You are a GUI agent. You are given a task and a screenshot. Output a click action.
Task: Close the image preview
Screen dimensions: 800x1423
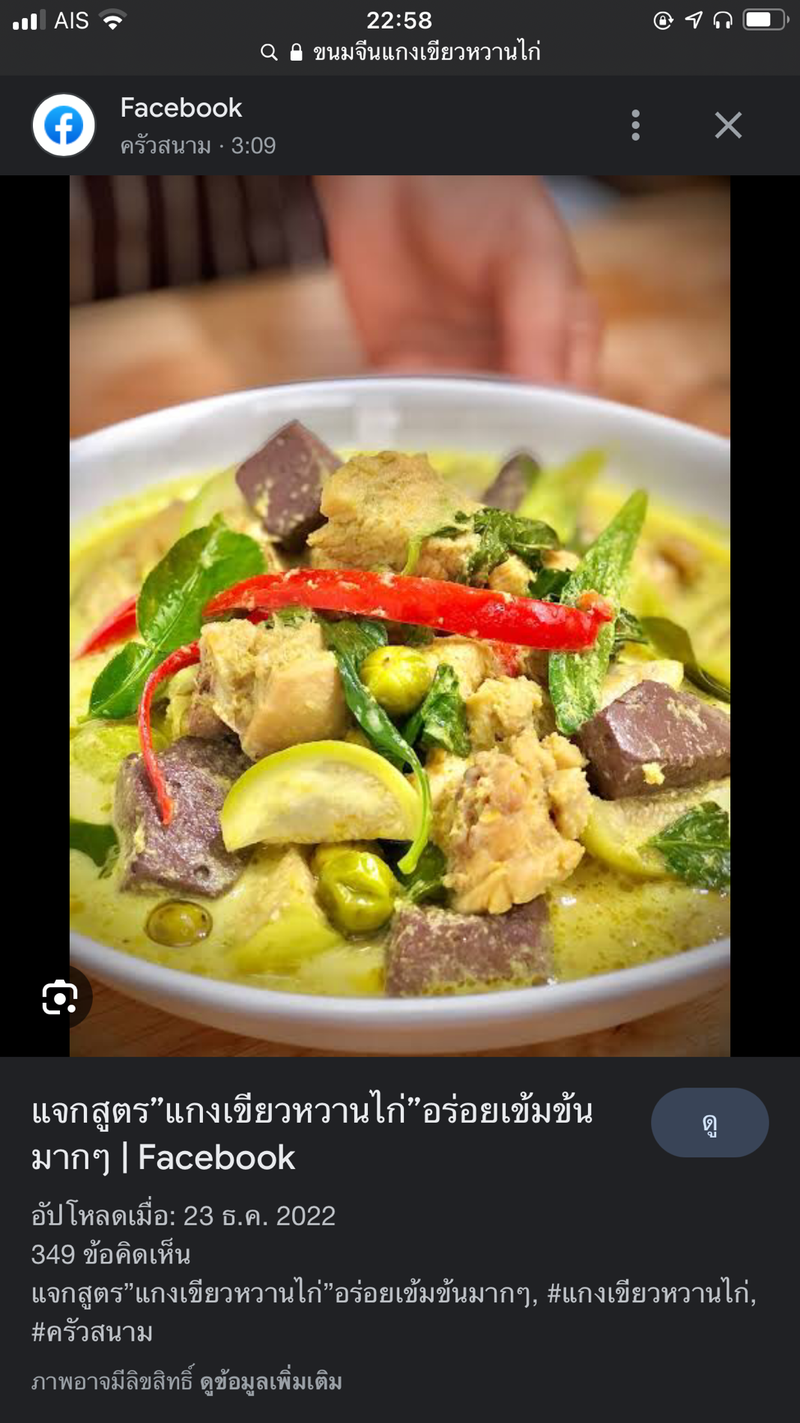point(728,125)
